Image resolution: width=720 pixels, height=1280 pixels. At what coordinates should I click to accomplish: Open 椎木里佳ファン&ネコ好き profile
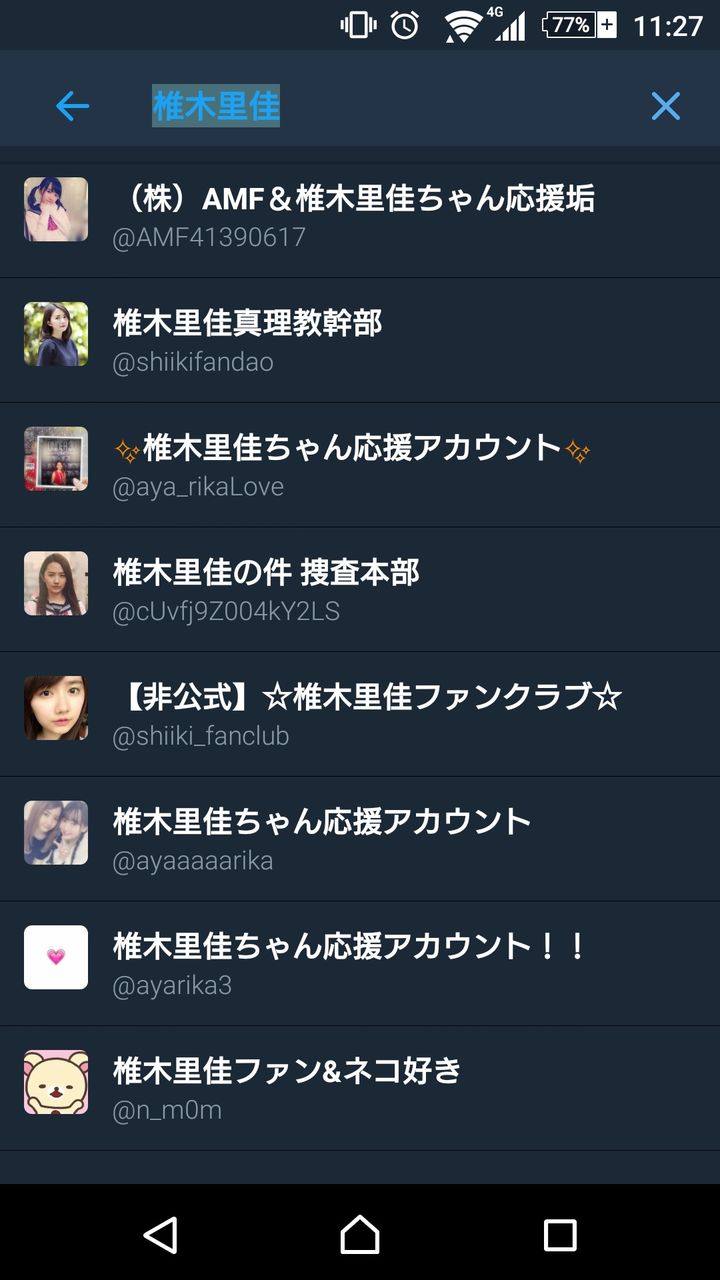click(x=360, y=1088)
